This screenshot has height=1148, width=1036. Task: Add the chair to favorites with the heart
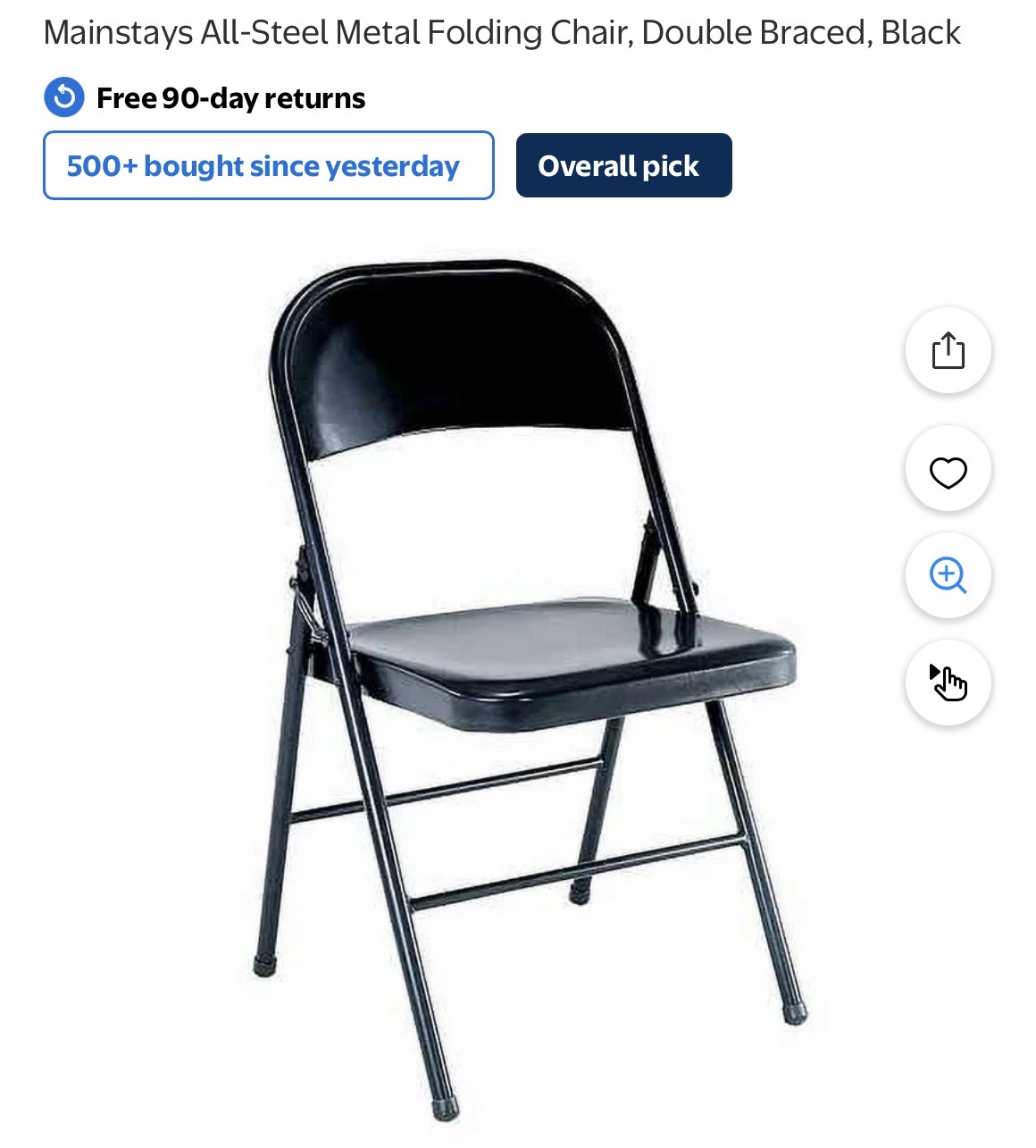(x=948, y=470)
